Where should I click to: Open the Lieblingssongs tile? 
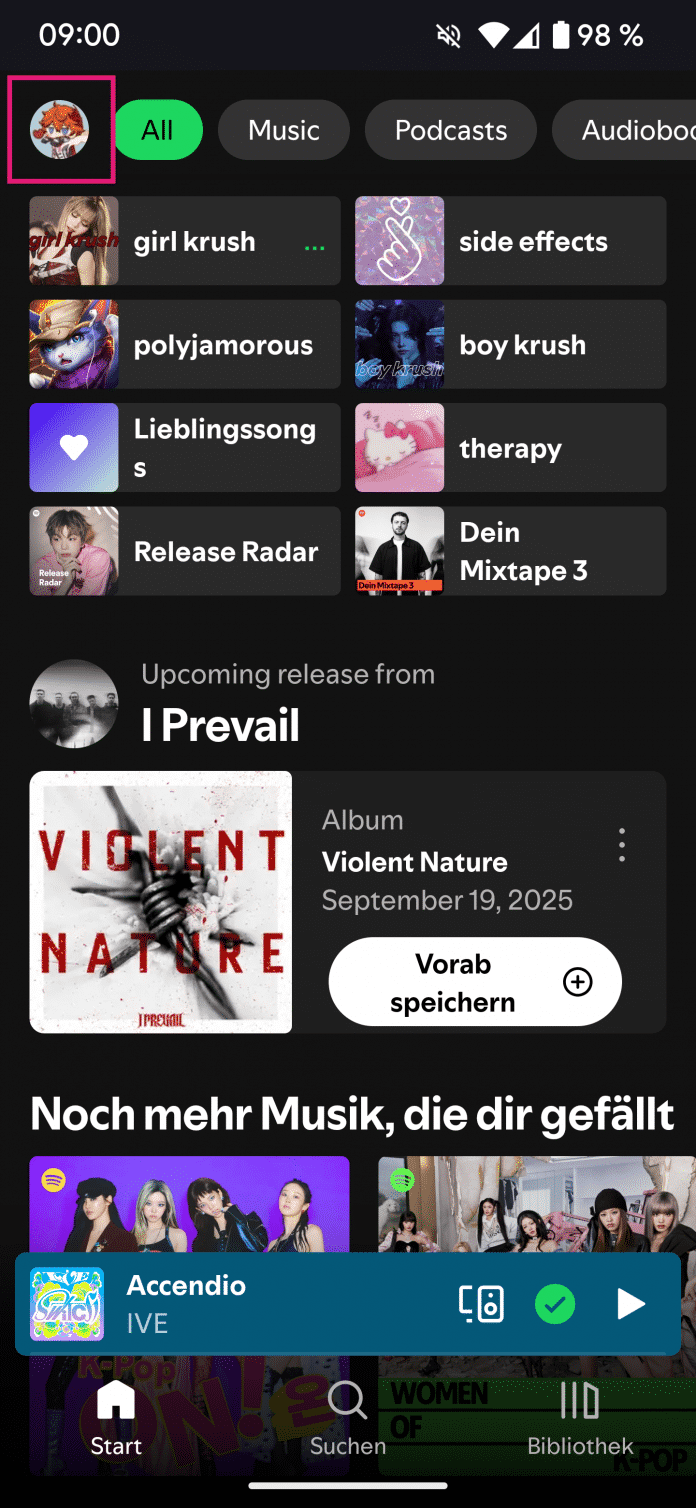(x=185, y=448)
